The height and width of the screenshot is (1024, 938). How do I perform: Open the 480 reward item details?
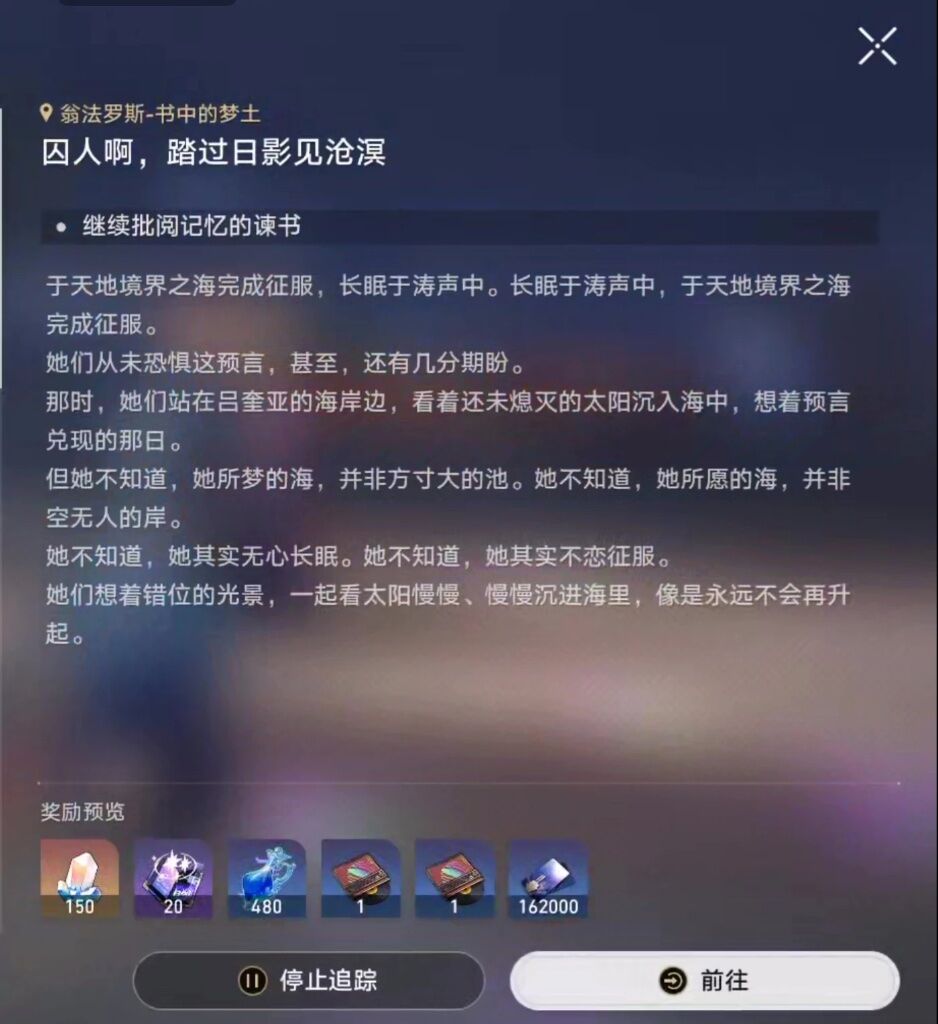coord(266,878)
